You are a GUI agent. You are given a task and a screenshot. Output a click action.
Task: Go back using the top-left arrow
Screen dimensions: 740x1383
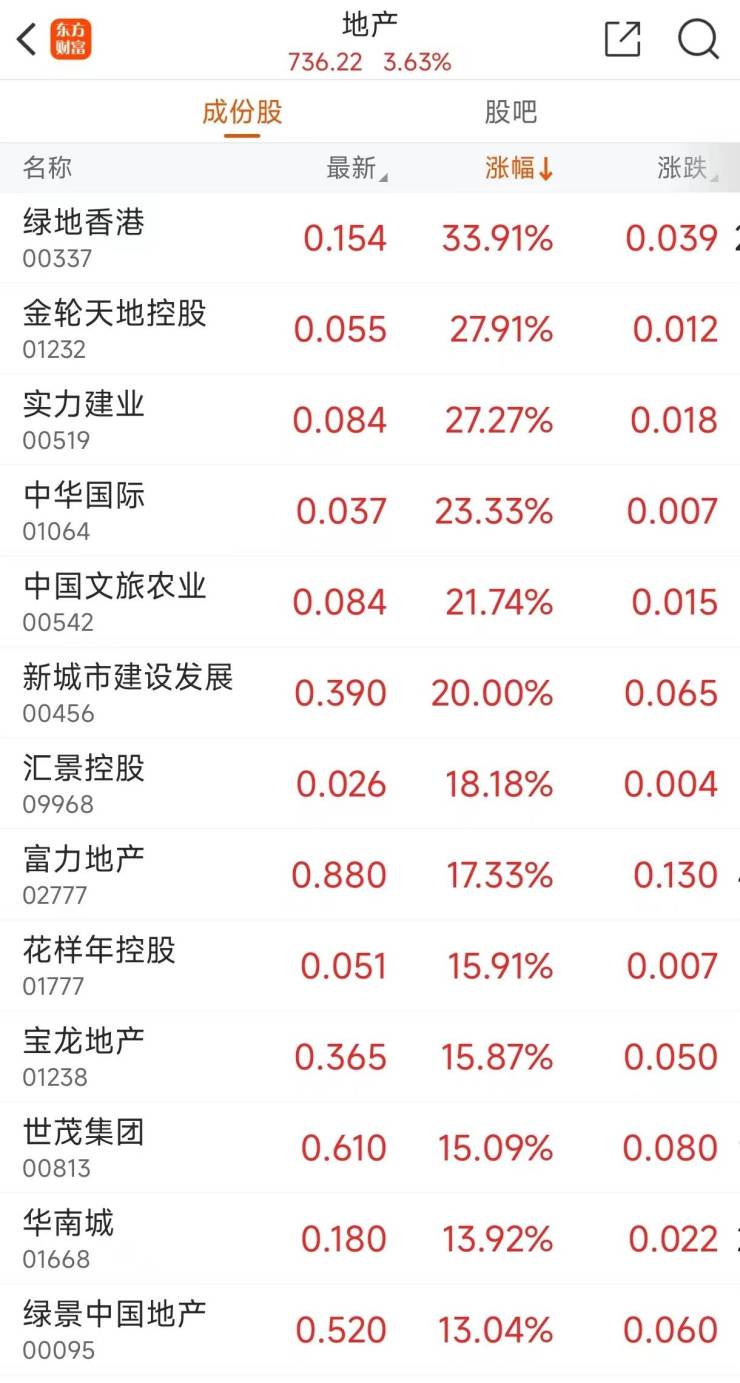27,40
